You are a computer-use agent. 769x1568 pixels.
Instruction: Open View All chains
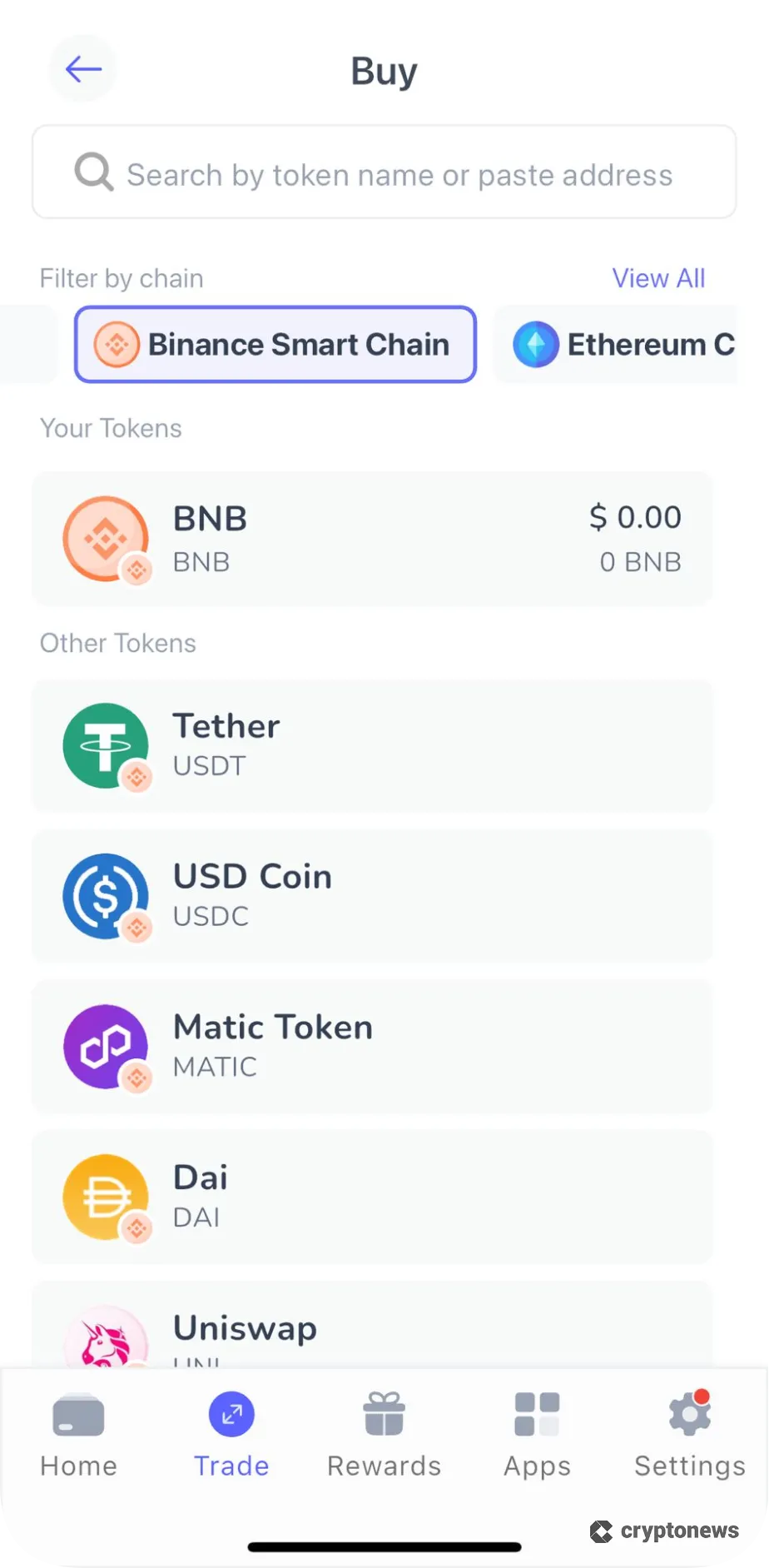(657, 278)
